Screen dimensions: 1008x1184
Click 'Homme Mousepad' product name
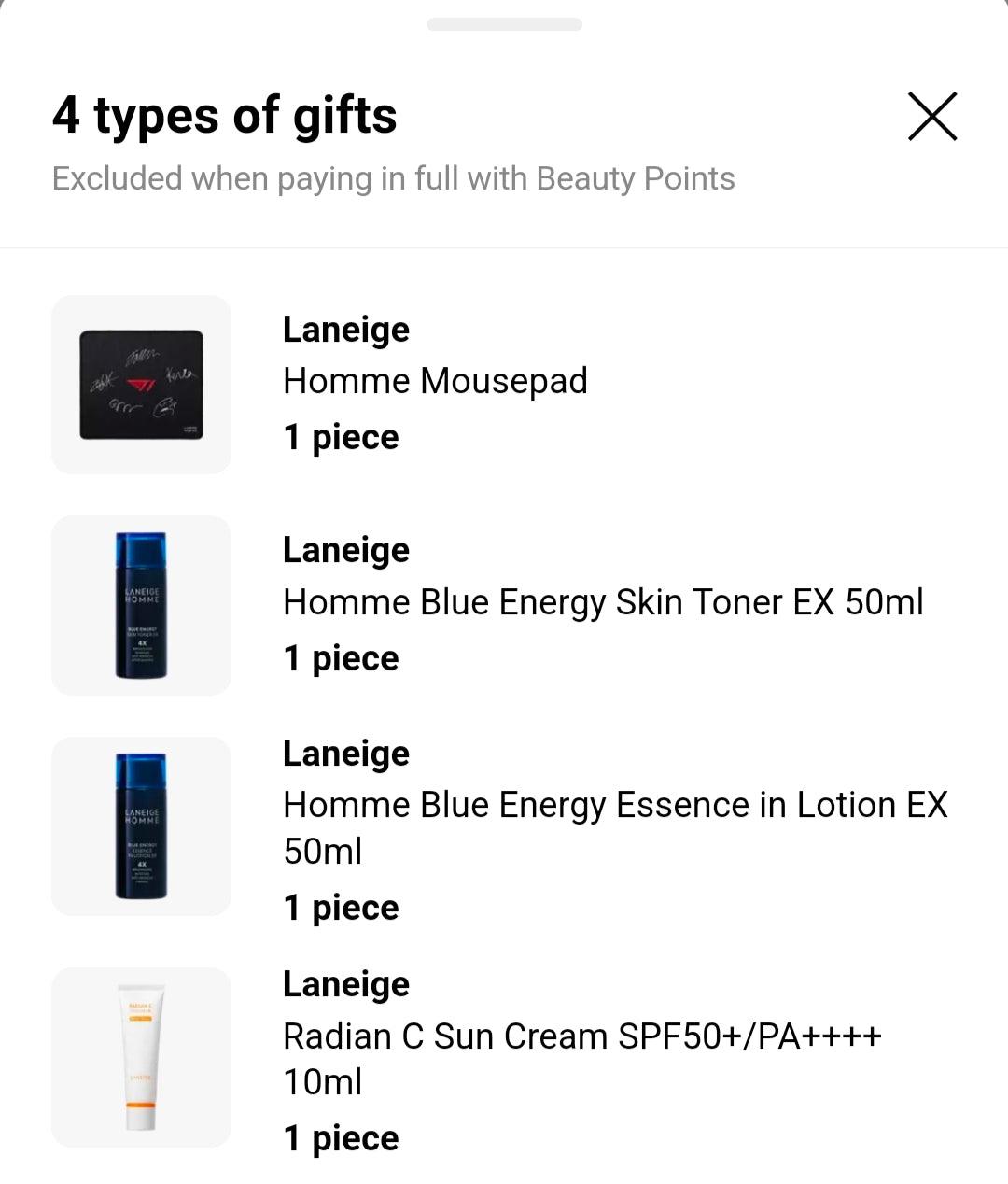pyautogui.click(x=435, y=381)
